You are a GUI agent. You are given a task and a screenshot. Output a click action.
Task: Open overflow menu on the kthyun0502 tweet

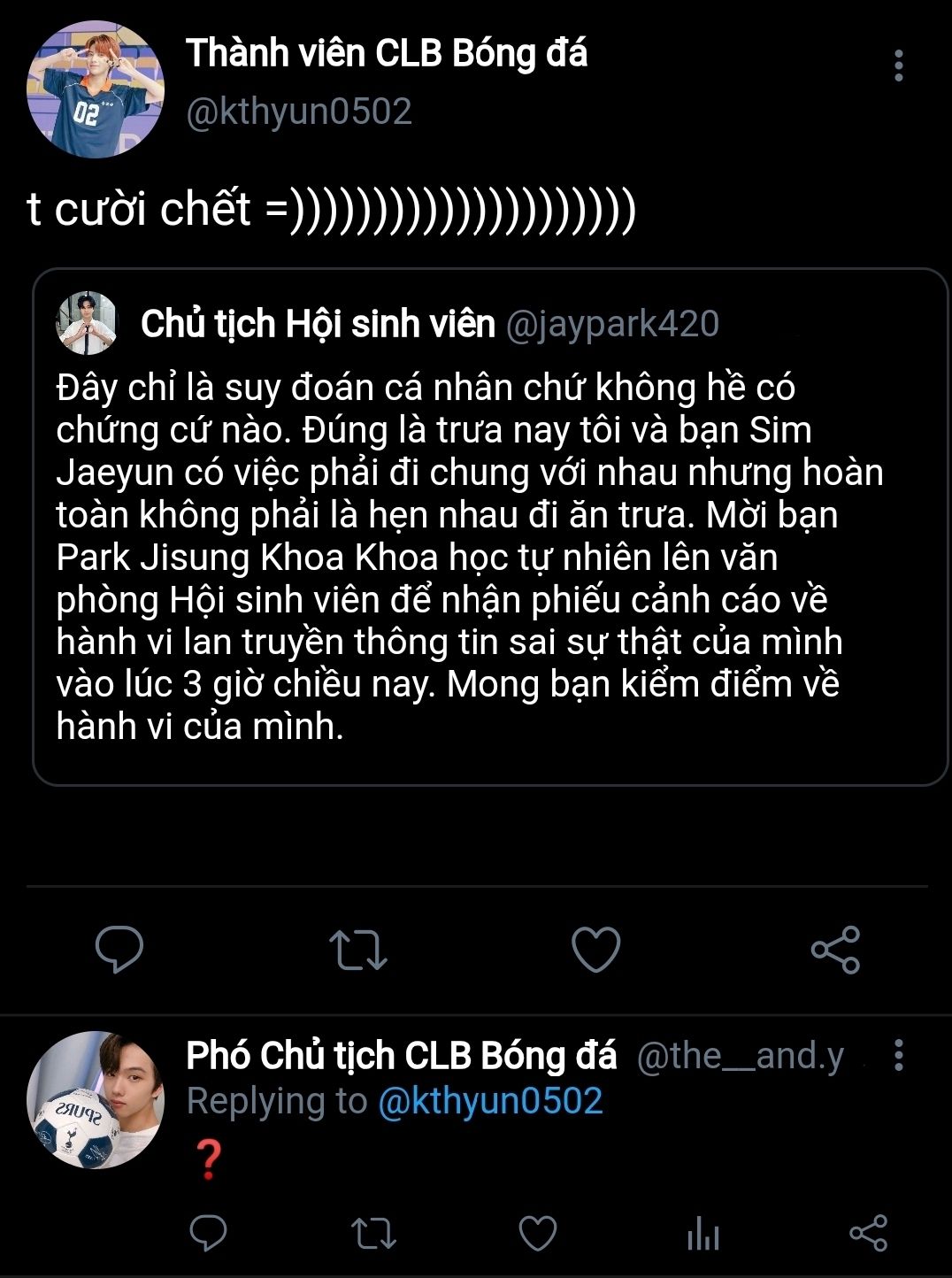(898, 66)
